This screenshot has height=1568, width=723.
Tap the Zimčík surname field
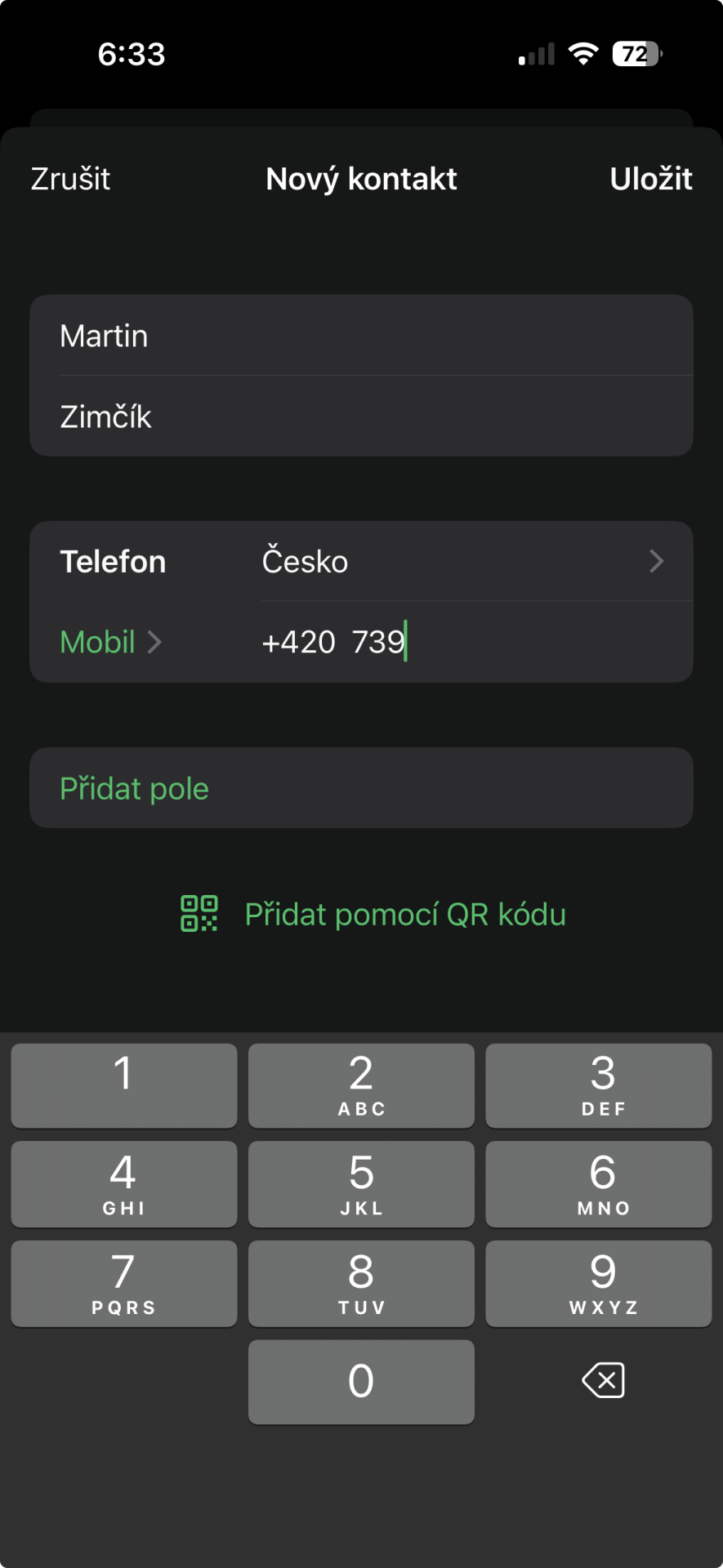[245, 416]
